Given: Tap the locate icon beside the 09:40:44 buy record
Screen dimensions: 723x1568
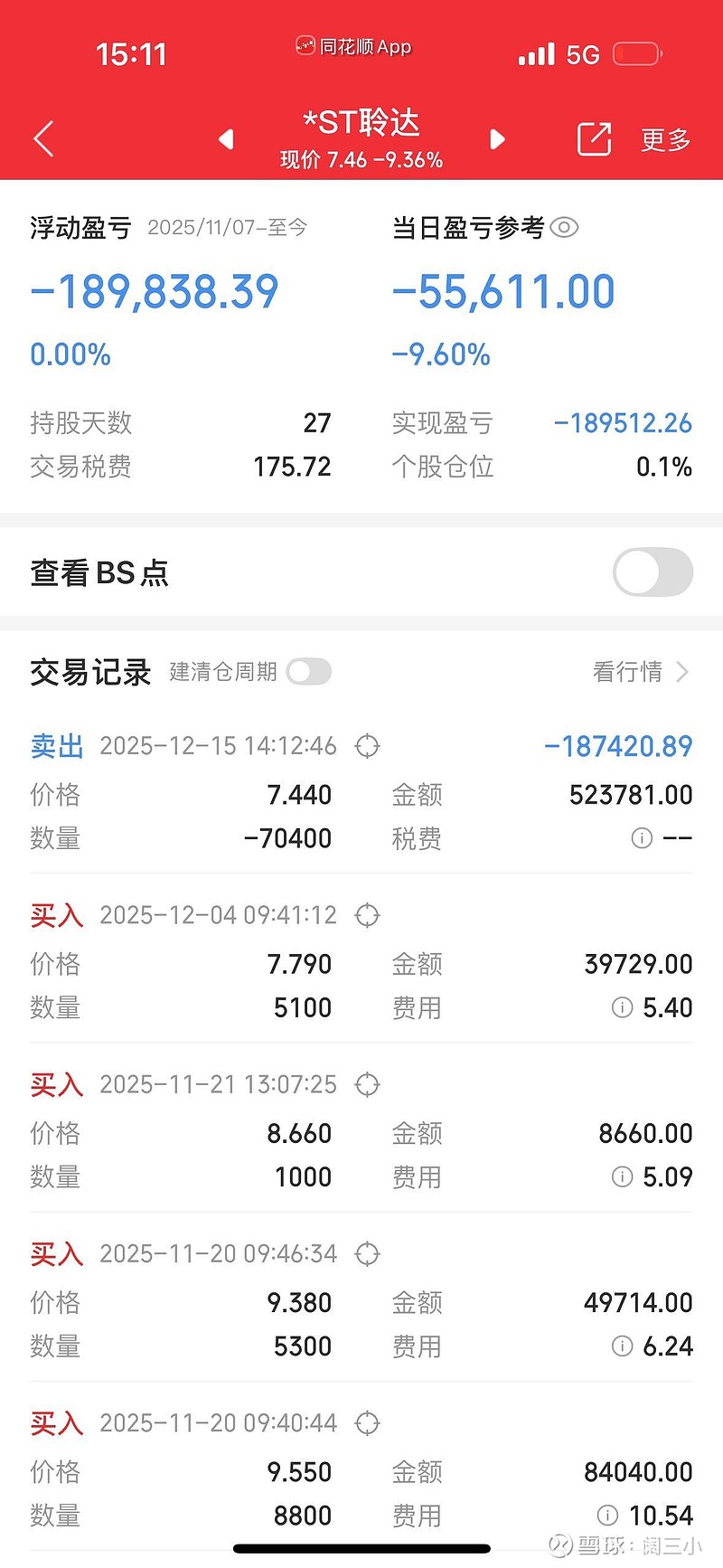Looking at the screenshot, I should coord(367,1423).
